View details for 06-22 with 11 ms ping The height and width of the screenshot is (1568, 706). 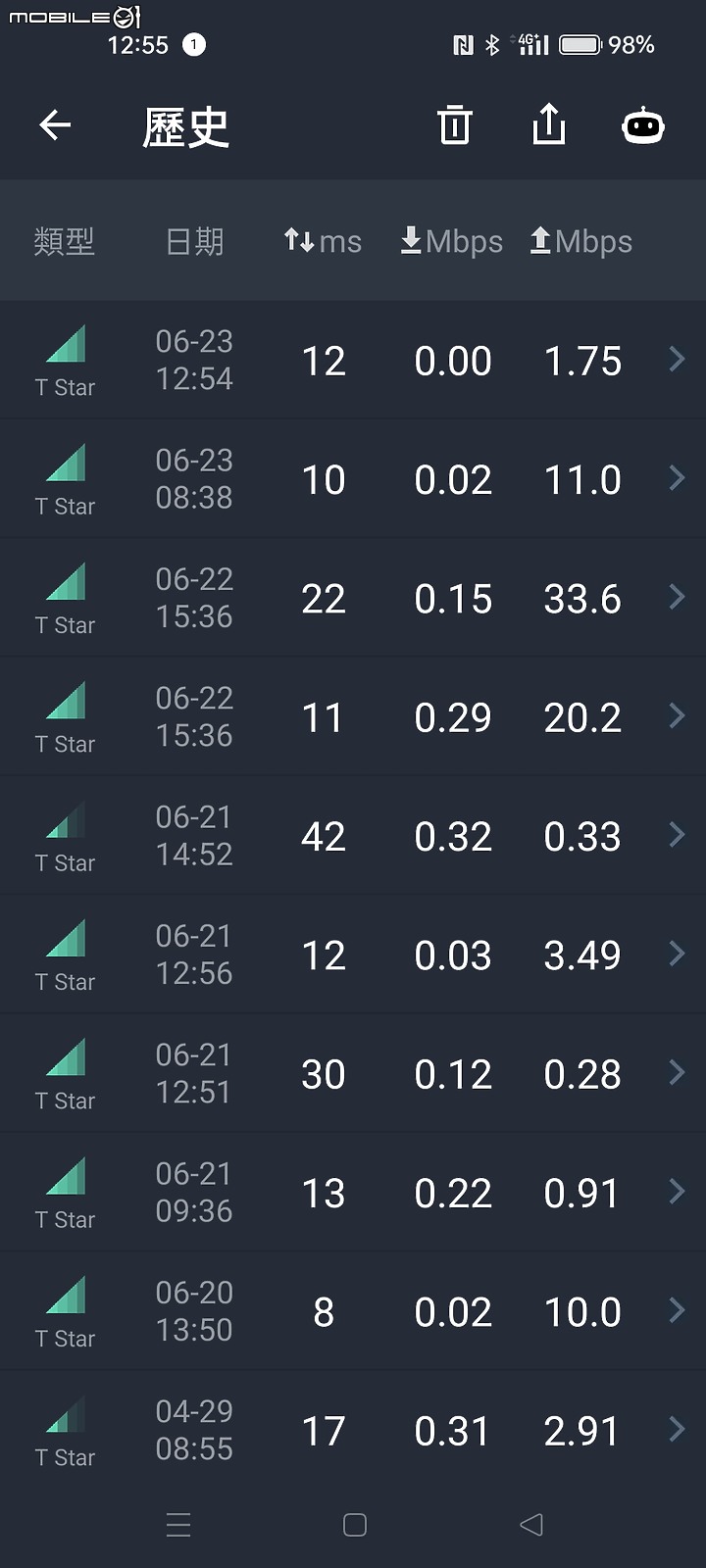pos(353,716)
